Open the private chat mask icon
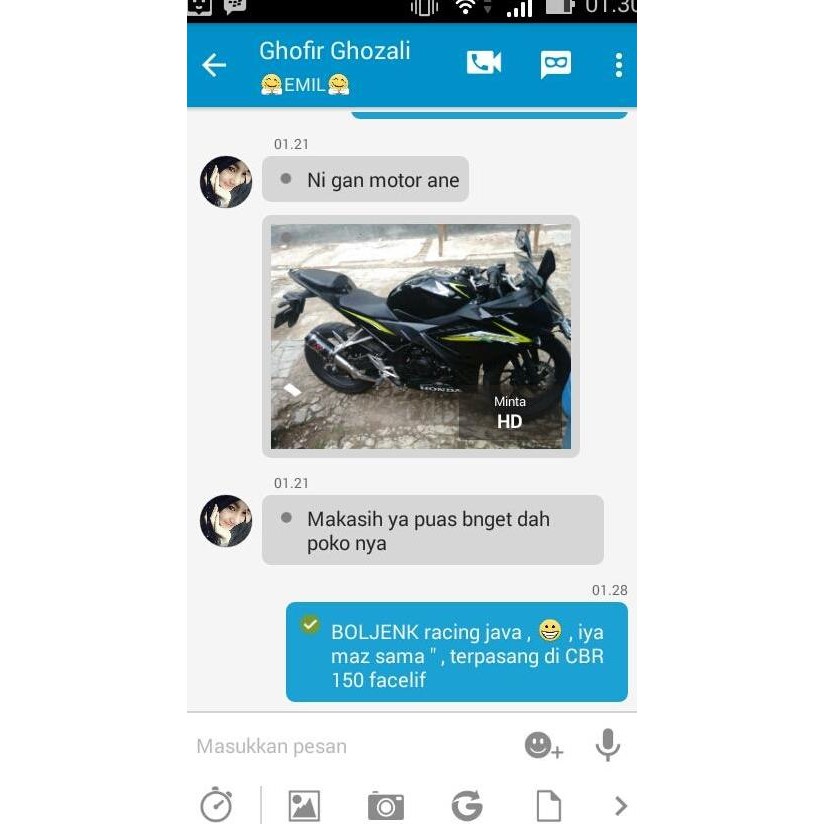Image resolution: width=824 pixels, height=824 pixels. (555, 65)
